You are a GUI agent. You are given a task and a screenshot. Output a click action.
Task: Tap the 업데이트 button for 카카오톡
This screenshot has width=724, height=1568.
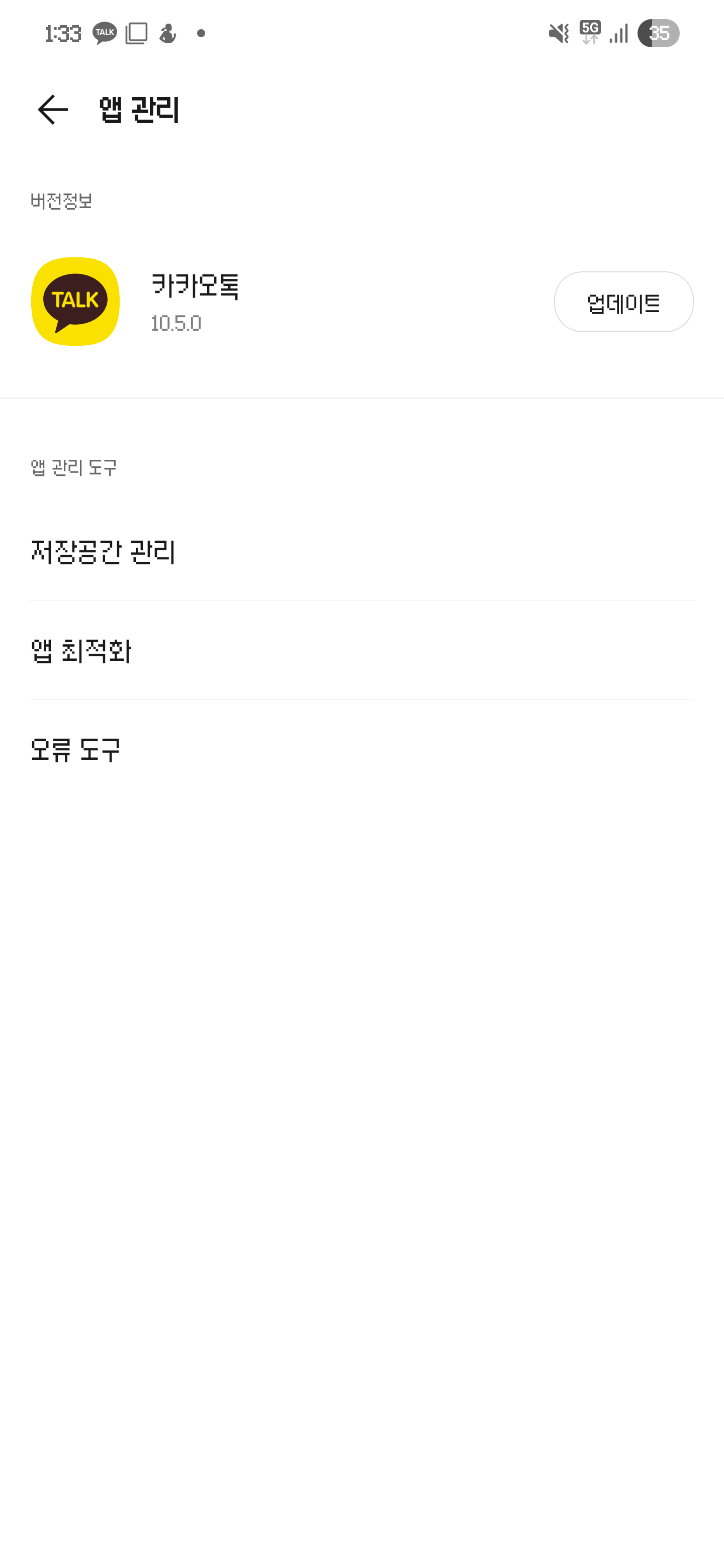623,302
